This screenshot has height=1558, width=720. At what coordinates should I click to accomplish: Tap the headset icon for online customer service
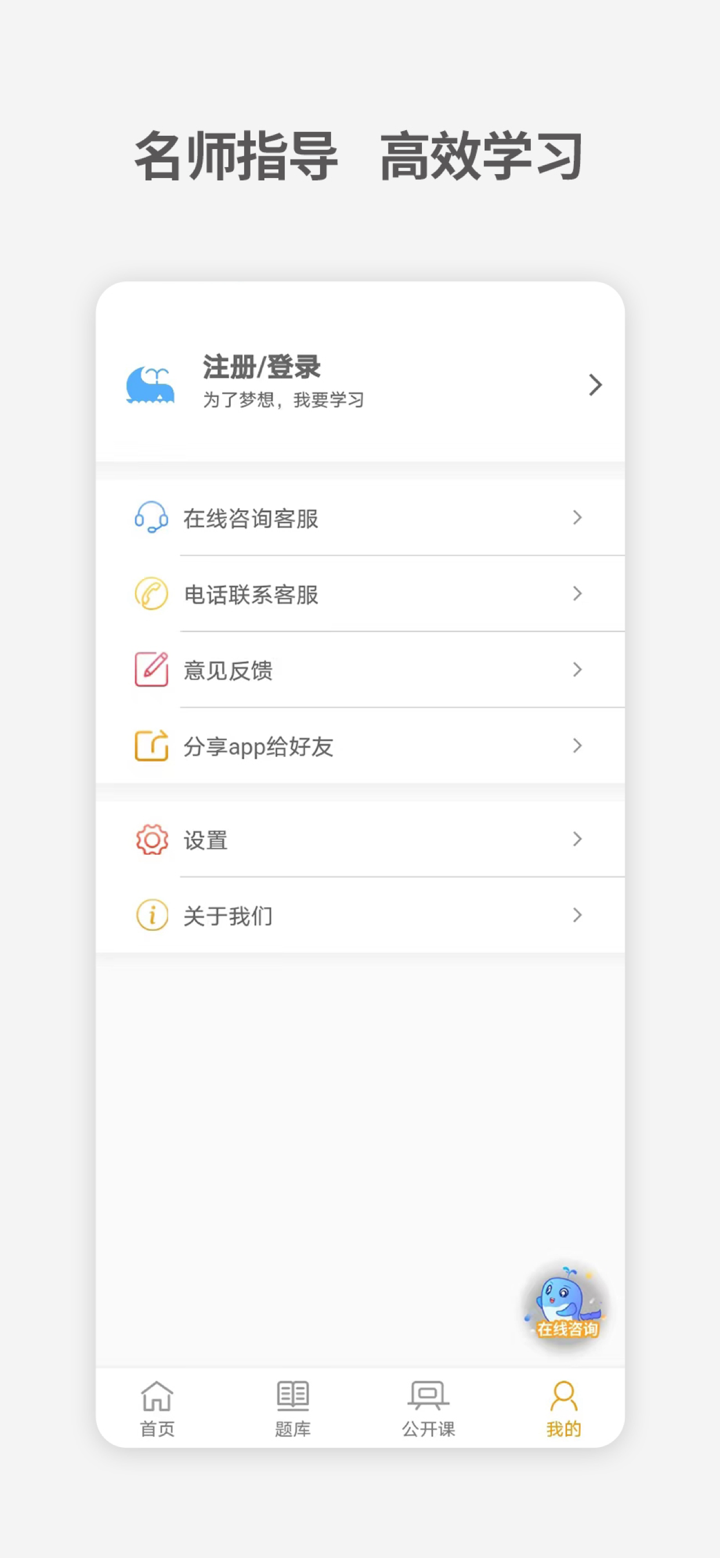(x=150, y=516)
